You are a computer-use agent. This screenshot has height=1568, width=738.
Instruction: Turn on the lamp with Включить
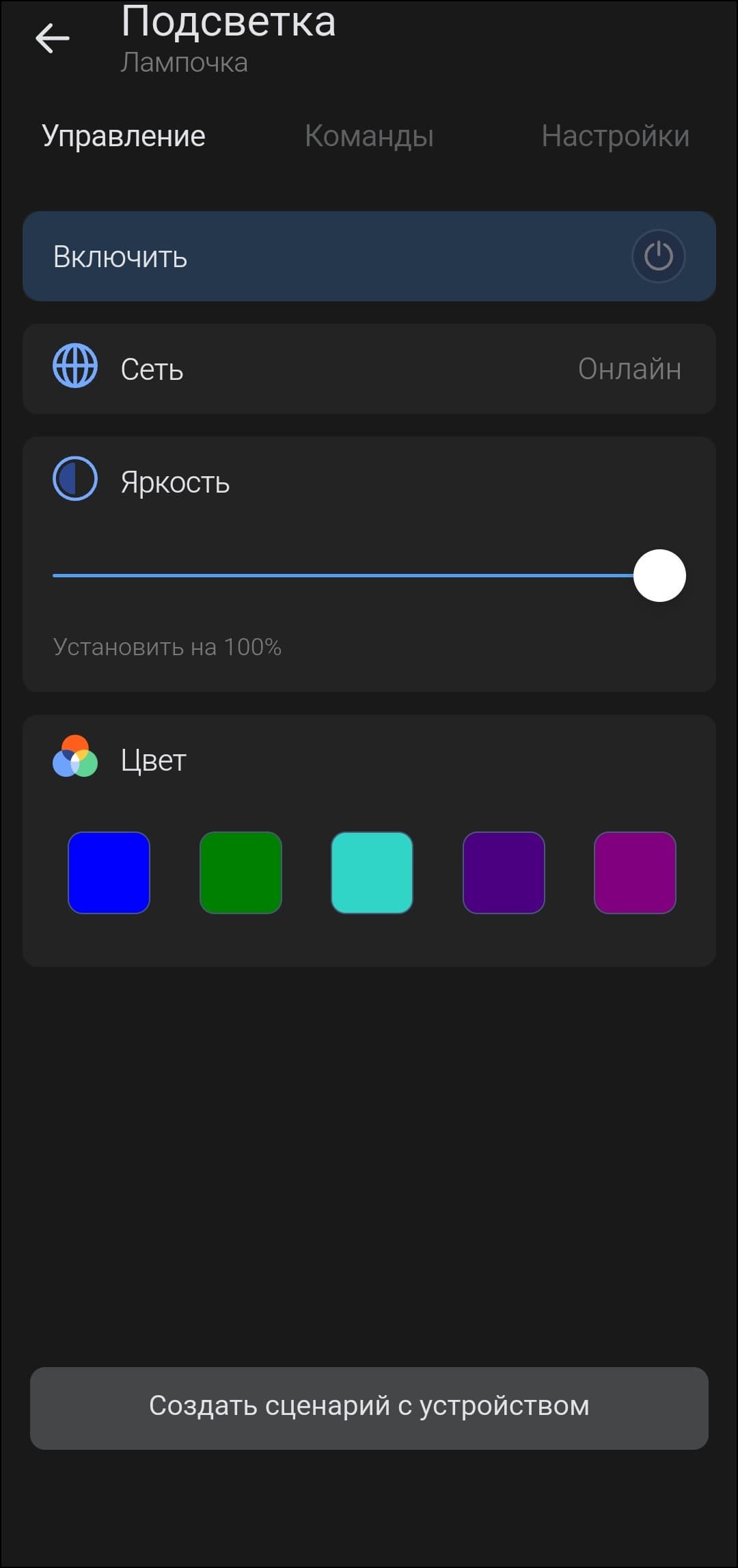pyautogui.click(x=369, y=256)
